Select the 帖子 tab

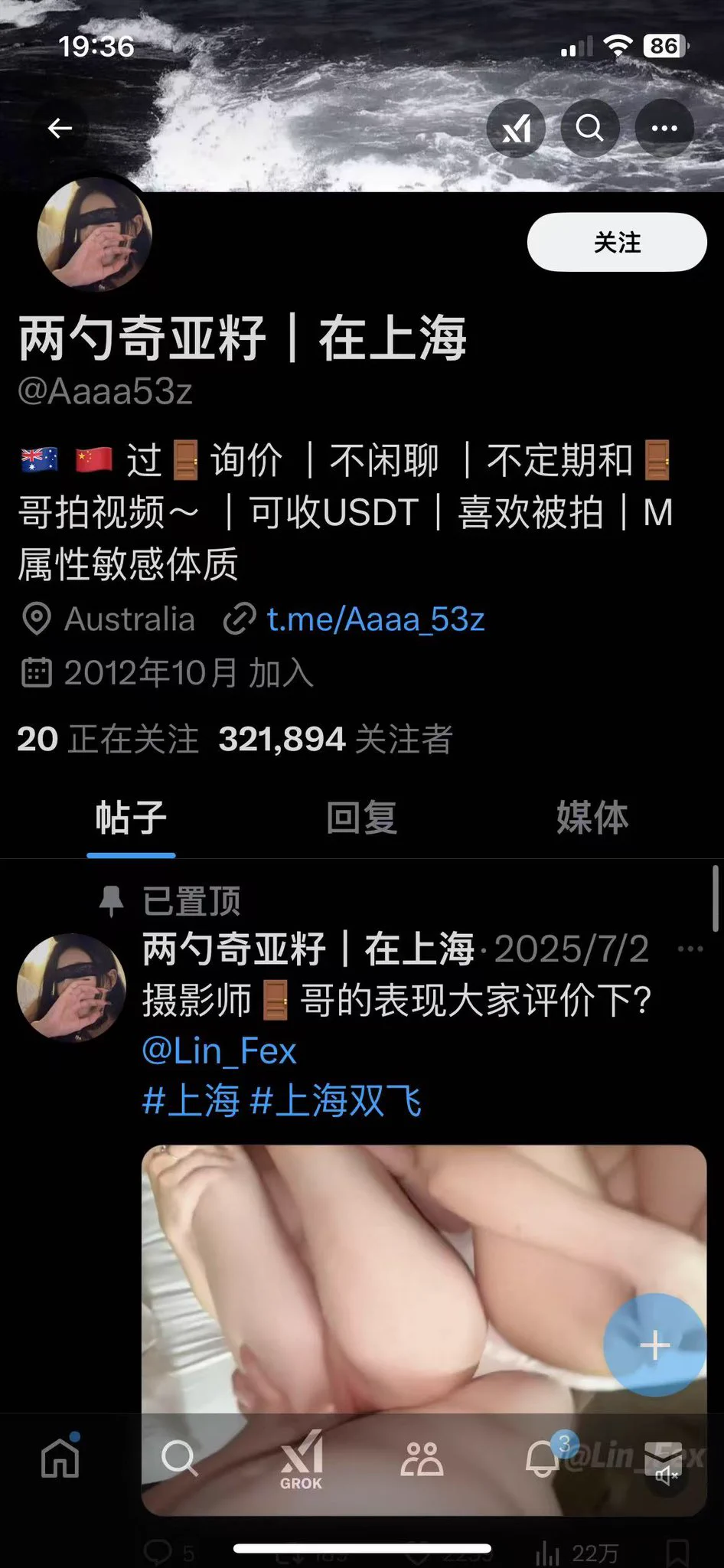point(131,818)
